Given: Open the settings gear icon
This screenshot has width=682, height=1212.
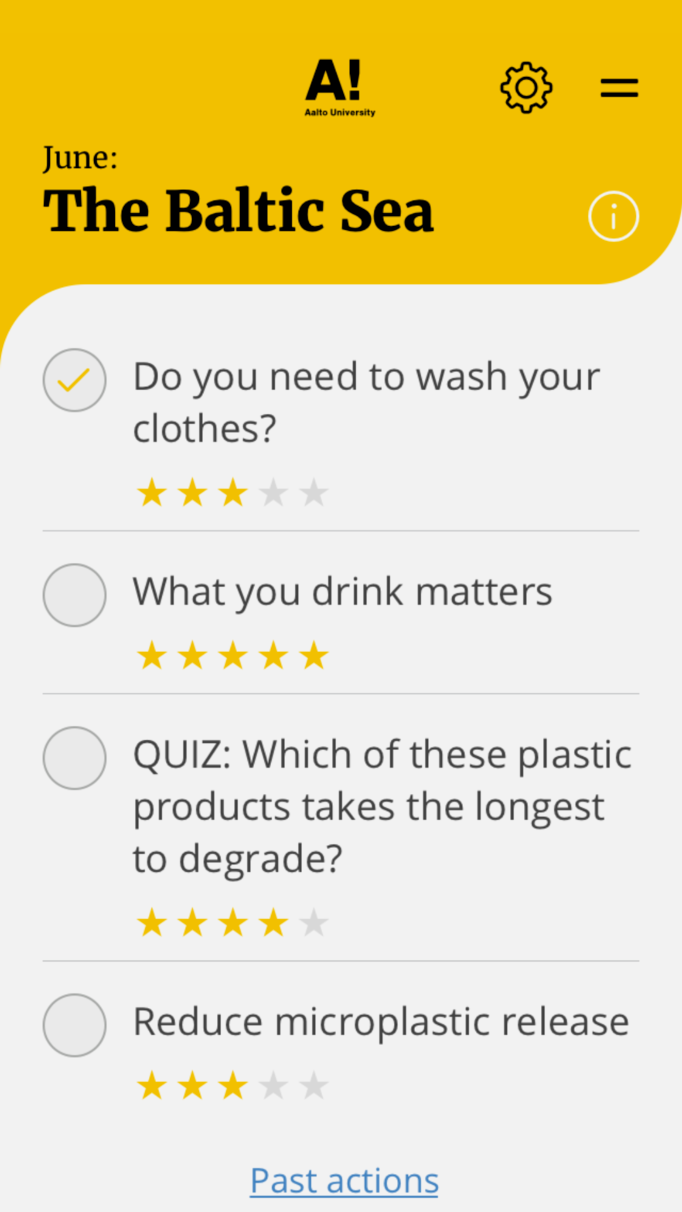Looking at the screenshot, I should pyautogui.click(x=525, y=88).
